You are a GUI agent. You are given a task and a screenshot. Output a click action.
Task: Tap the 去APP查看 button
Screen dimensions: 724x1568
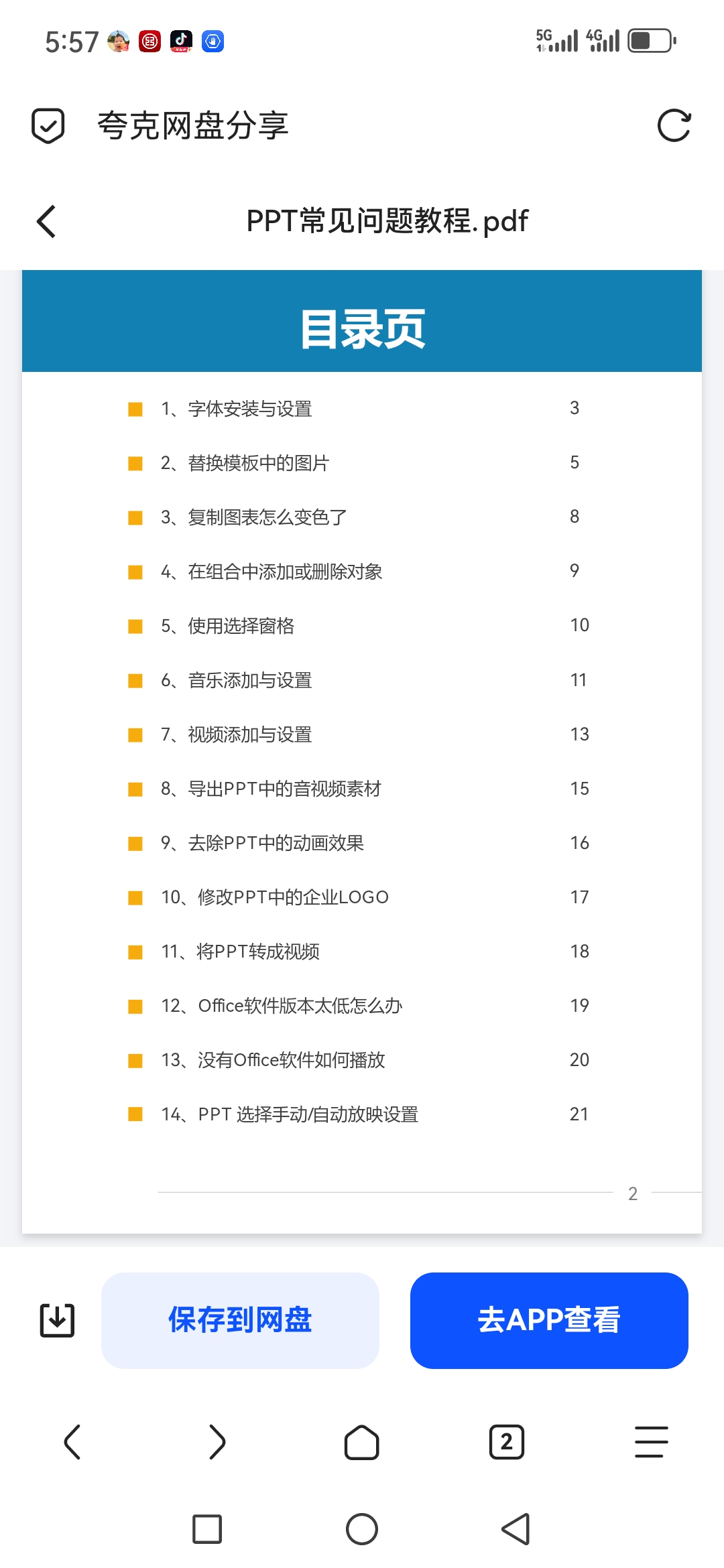(x=549, y=1320)
